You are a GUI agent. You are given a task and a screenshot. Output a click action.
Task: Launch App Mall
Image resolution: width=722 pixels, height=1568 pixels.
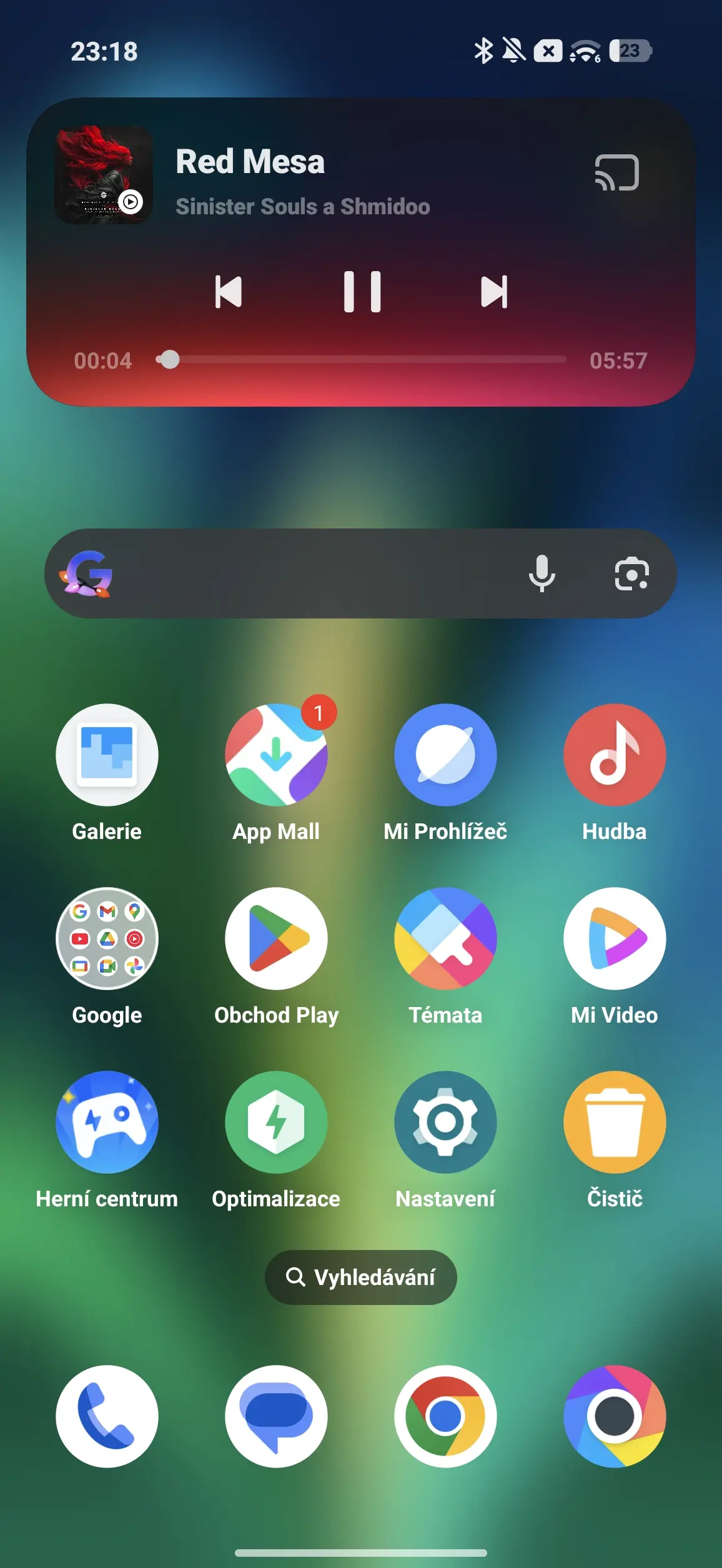coord(276,755)
